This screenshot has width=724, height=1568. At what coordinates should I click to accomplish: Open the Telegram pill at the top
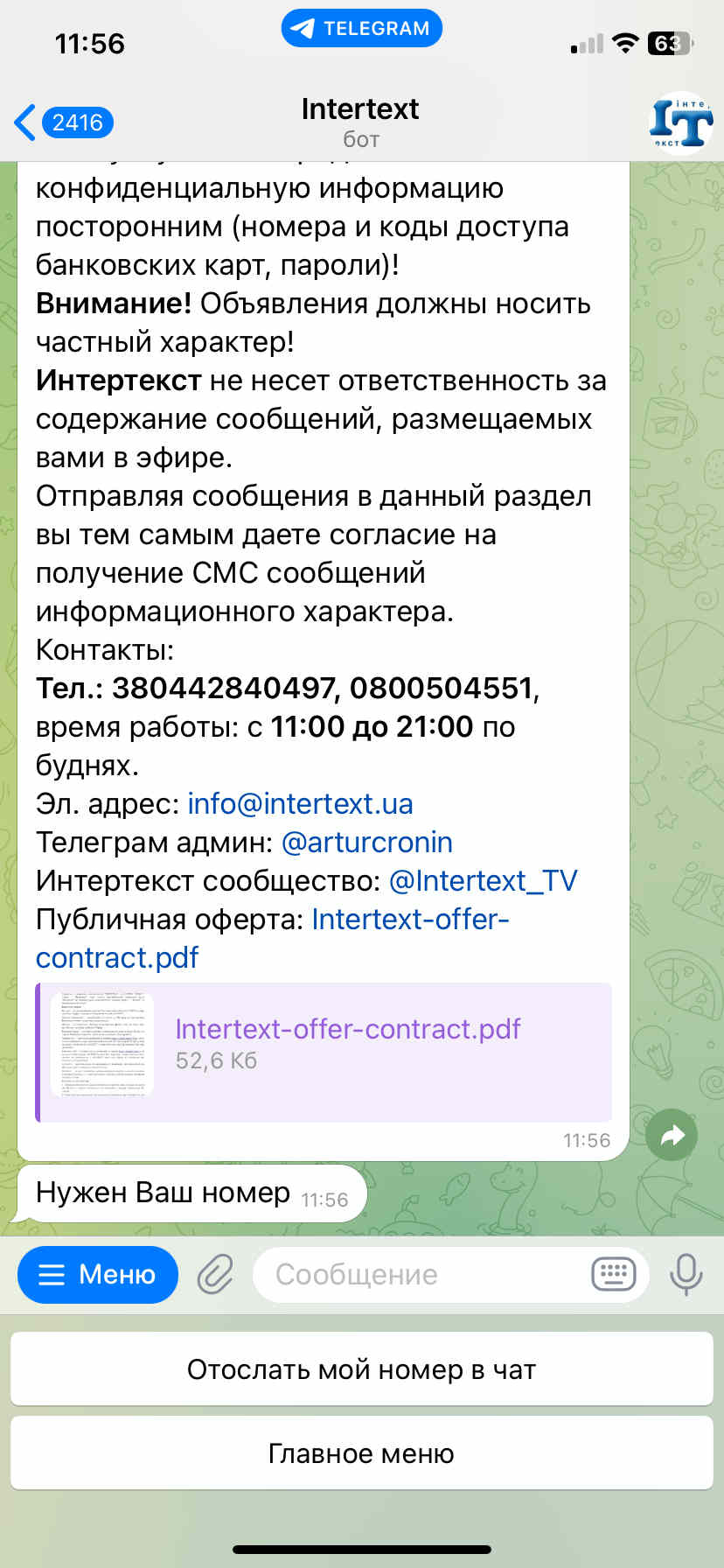pyautogui.click(x=361, y=28)
